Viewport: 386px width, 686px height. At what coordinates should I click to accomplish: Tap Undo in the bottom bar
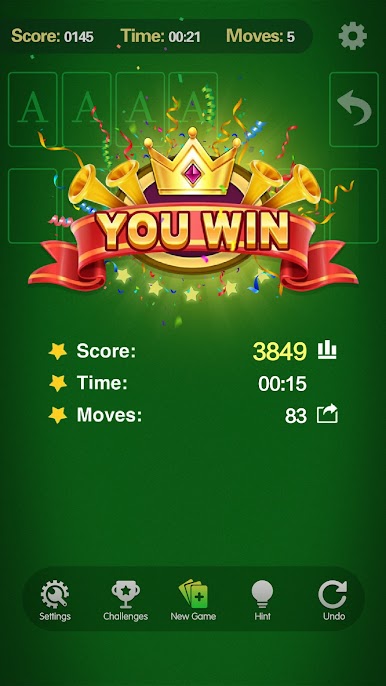[x=333, y=600]
